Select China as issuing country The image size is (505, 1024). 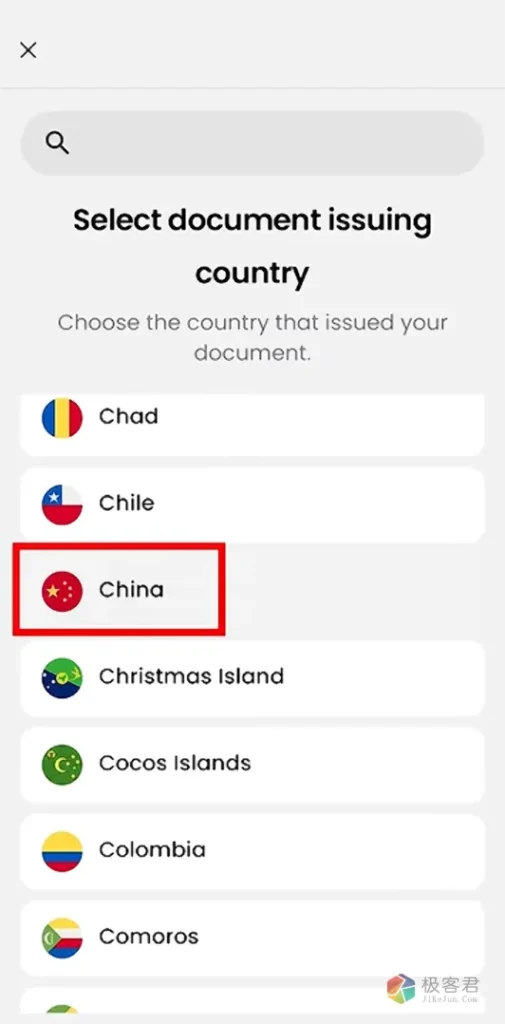pos(252,590)
